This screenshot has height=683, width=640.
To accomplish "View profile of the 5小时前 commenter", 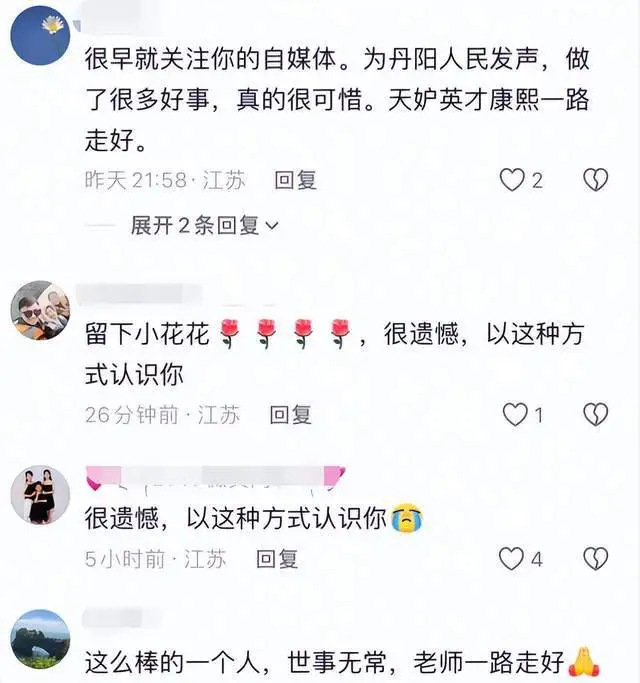I will [x=40, y=495].
